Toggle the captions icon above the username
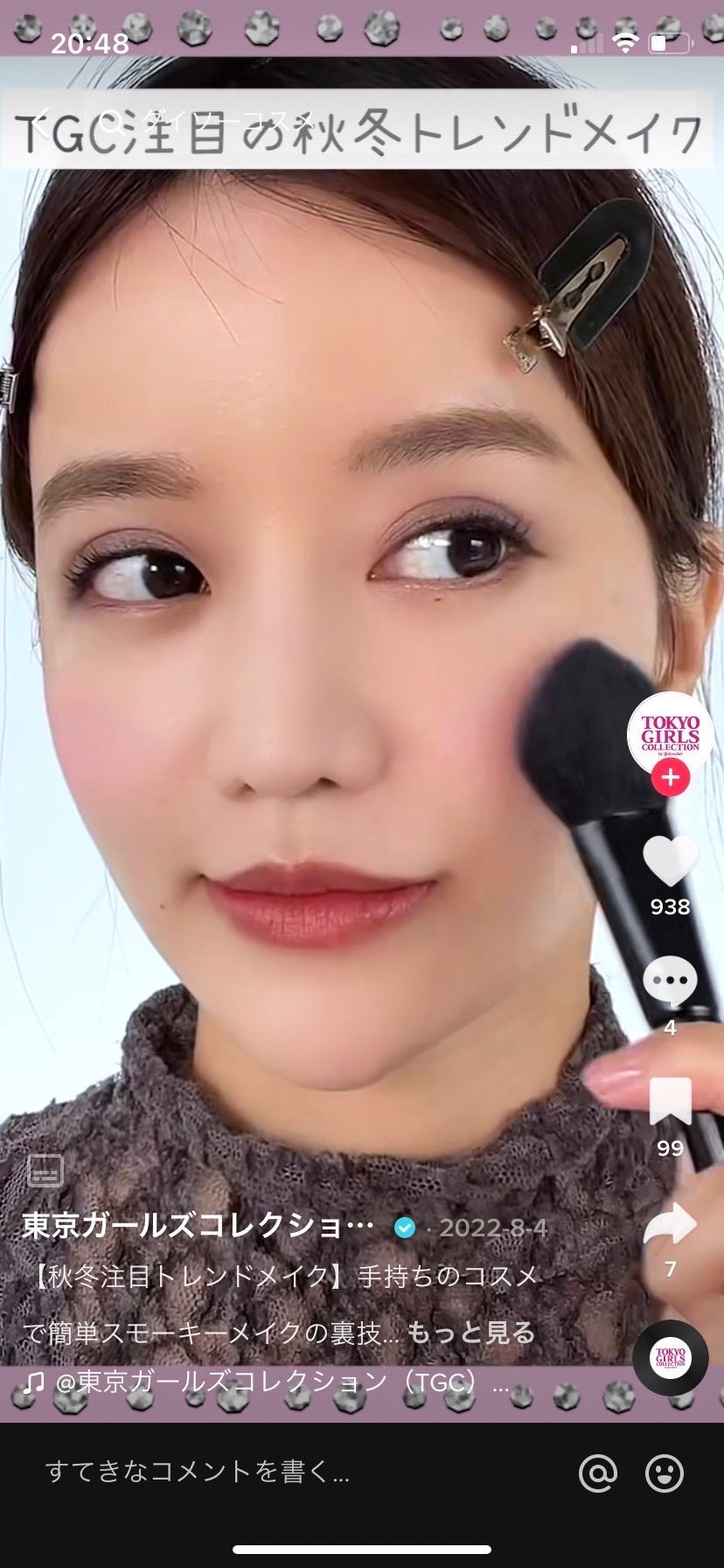The image size is (724, 1568). (x=45, y=1169)
